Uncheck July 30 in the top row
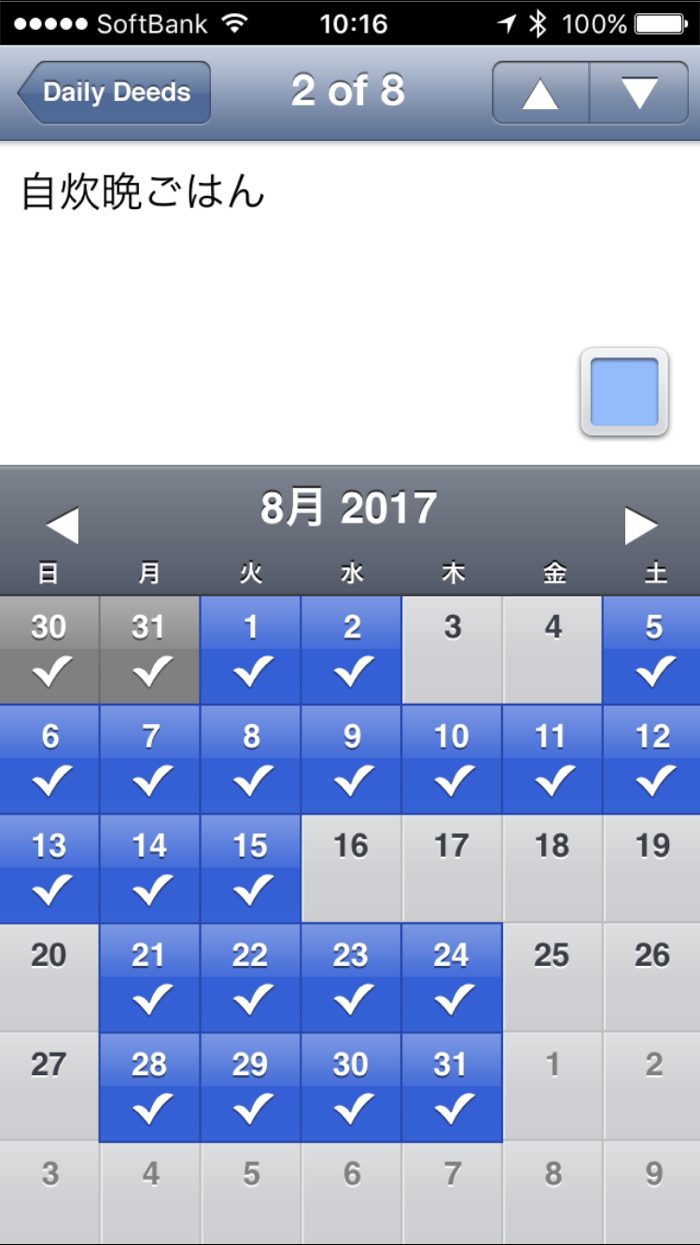 49,650
